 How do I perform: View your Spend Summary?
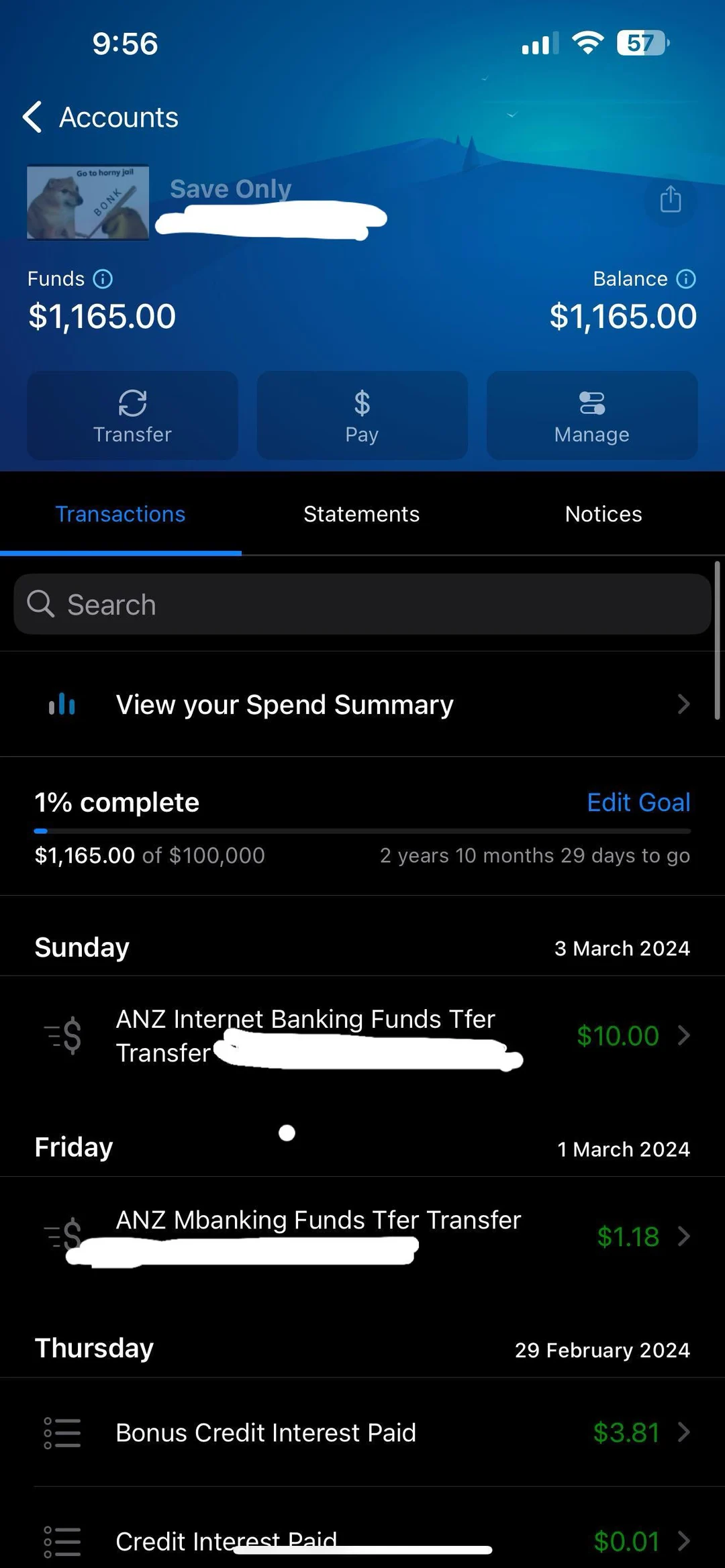tap(362, 704)
